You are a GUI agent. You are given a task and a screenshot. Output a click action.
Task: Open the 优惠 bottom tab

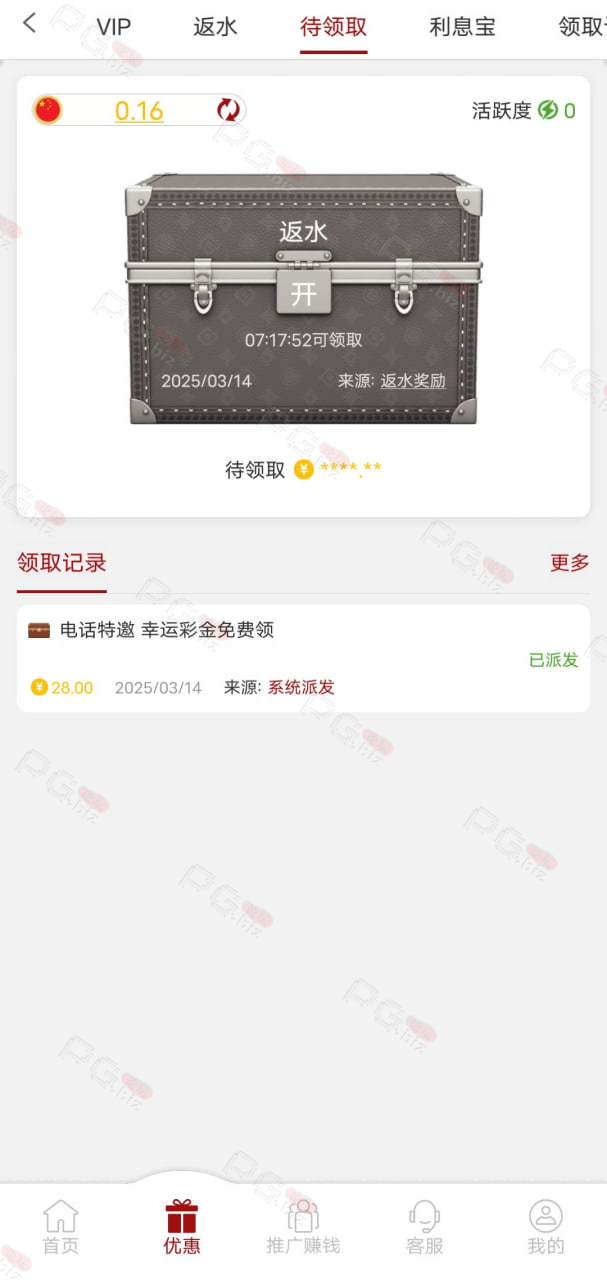(182, 1227)
